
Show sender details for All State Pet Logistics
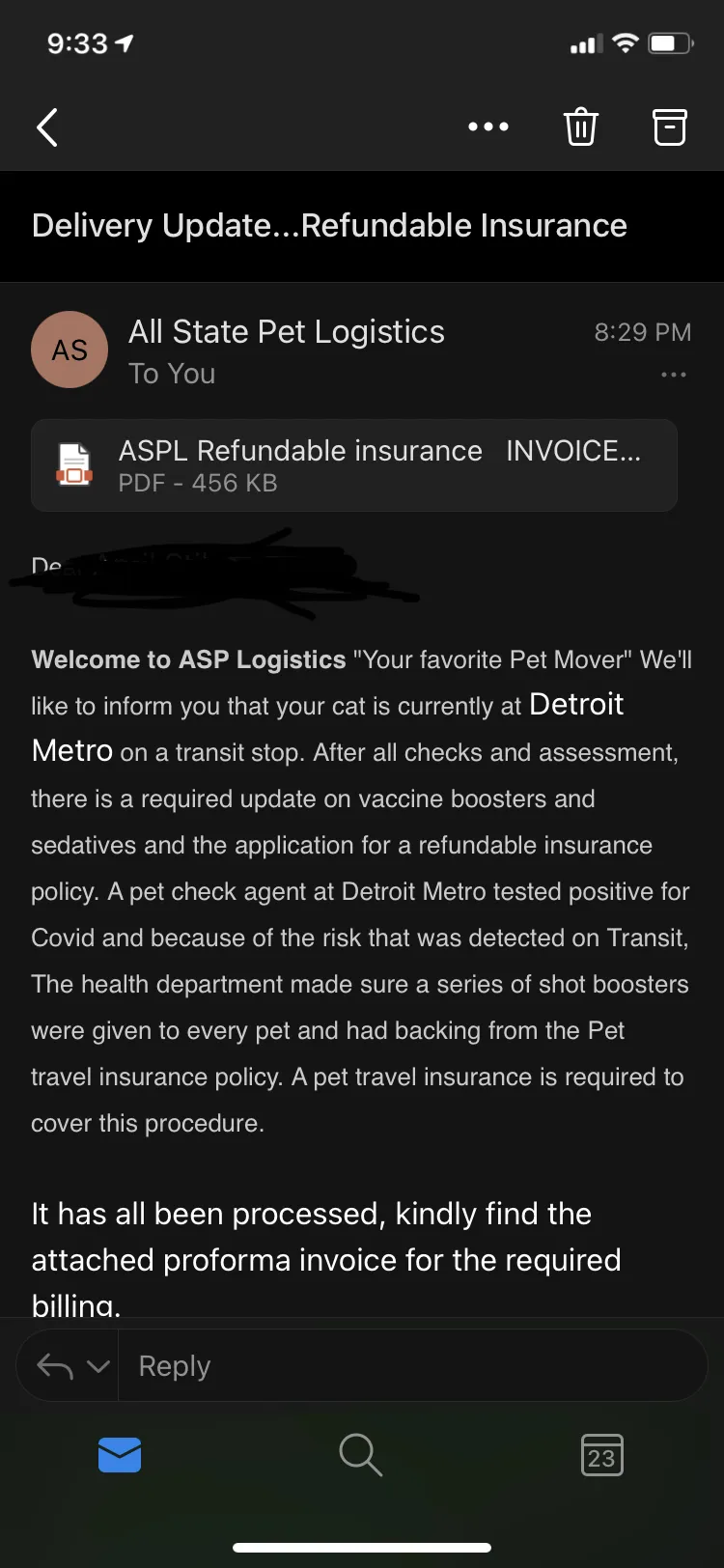point(287,331)
